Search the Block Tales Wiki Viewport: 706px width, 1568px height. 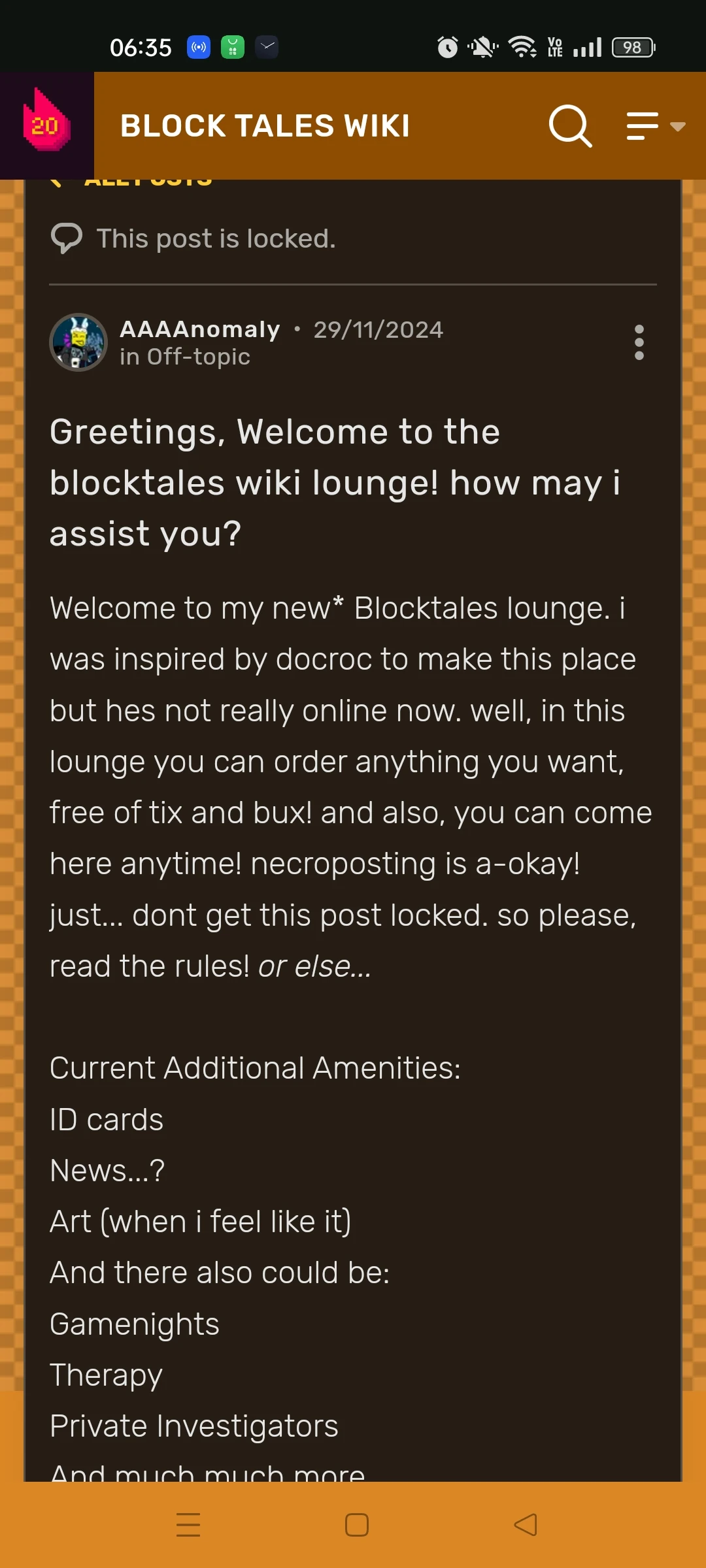click(570, 126)
